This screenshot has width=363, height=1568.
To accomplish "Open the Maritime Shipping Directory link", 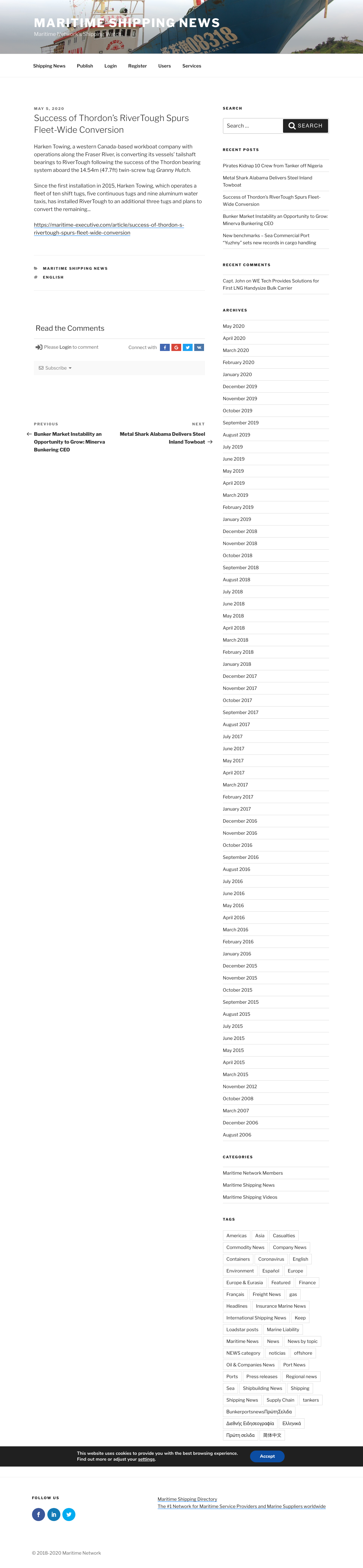I will coord(187,1499).
